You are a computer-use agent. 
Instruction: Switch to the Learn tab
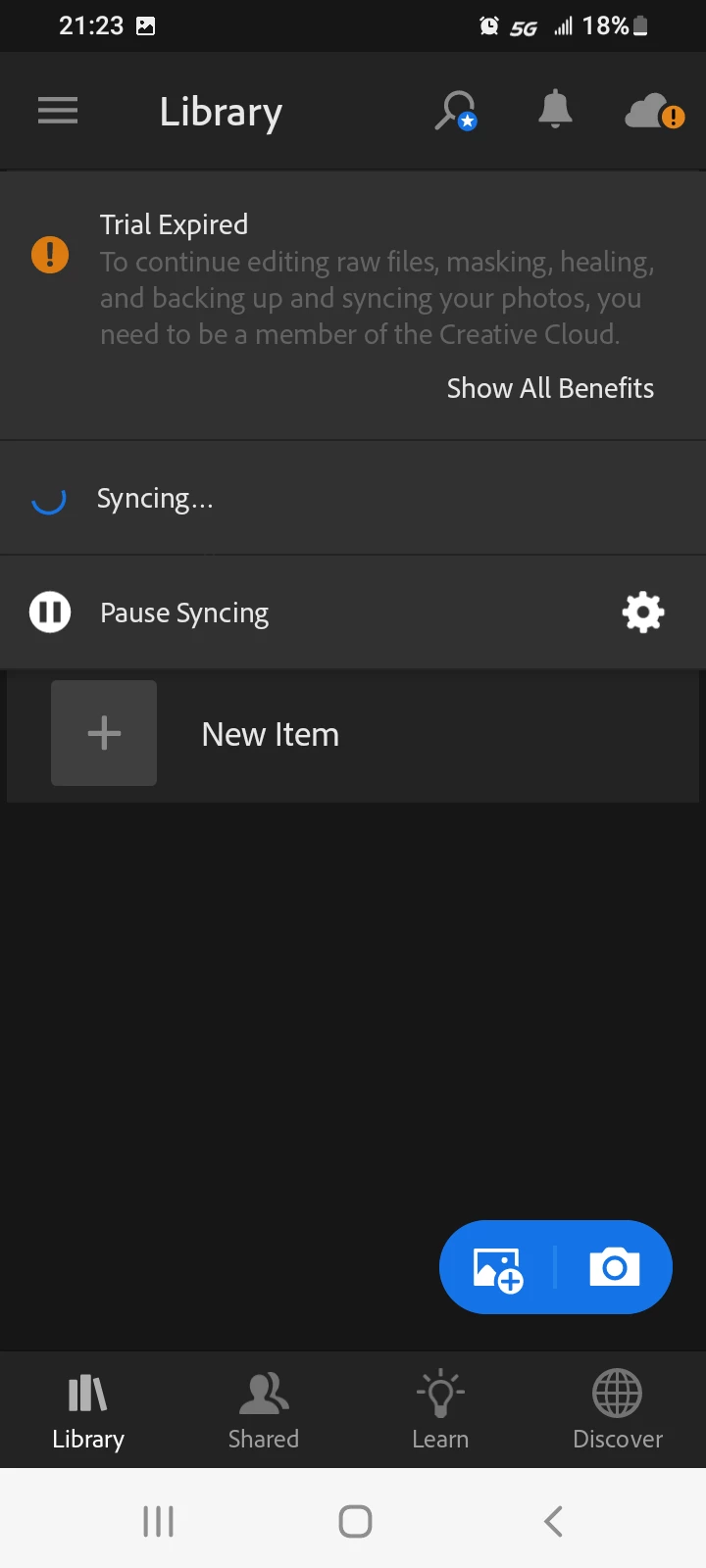440,1409
